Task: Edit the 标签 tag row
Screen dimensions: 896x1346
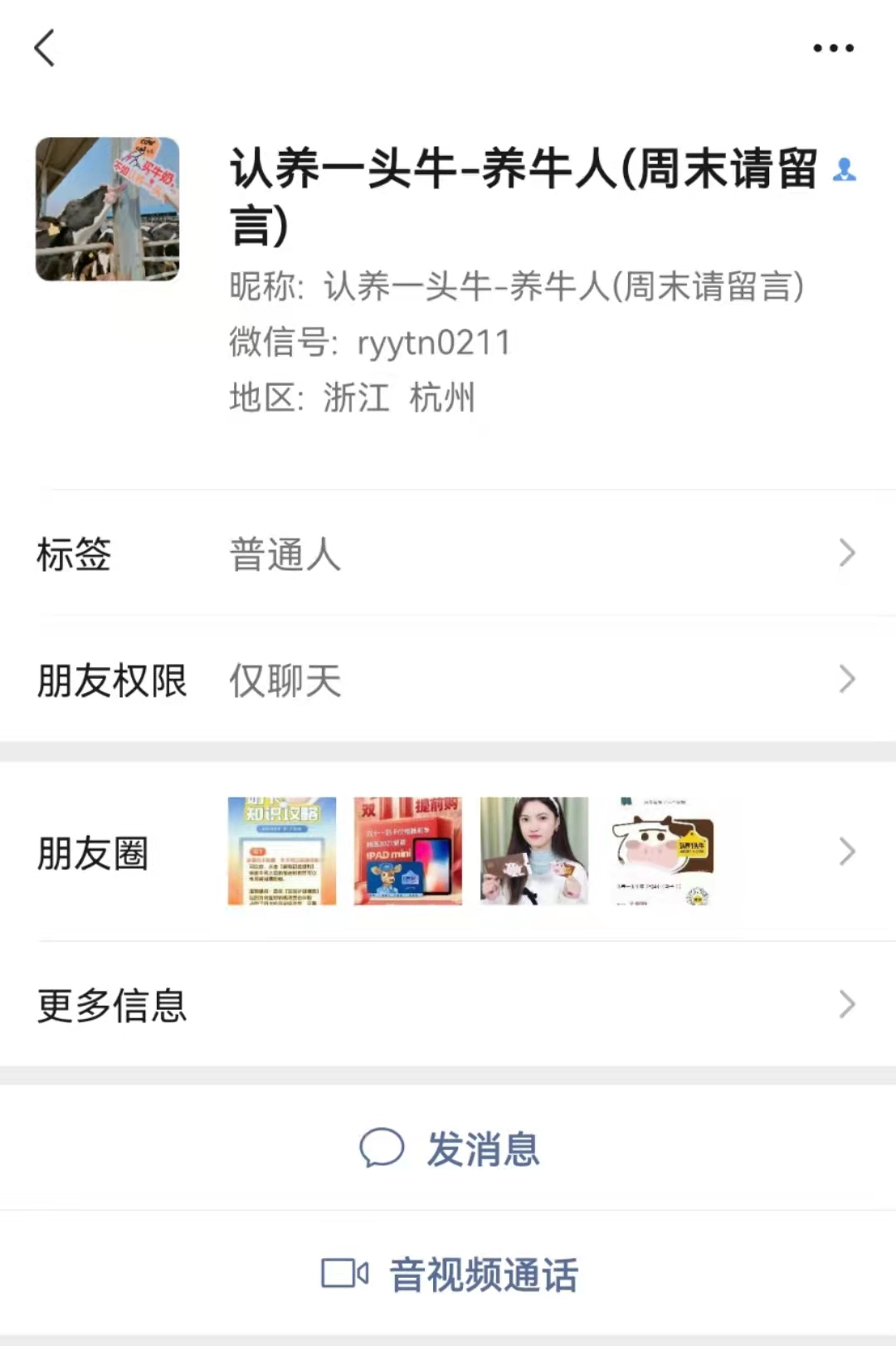Action: 448,554
